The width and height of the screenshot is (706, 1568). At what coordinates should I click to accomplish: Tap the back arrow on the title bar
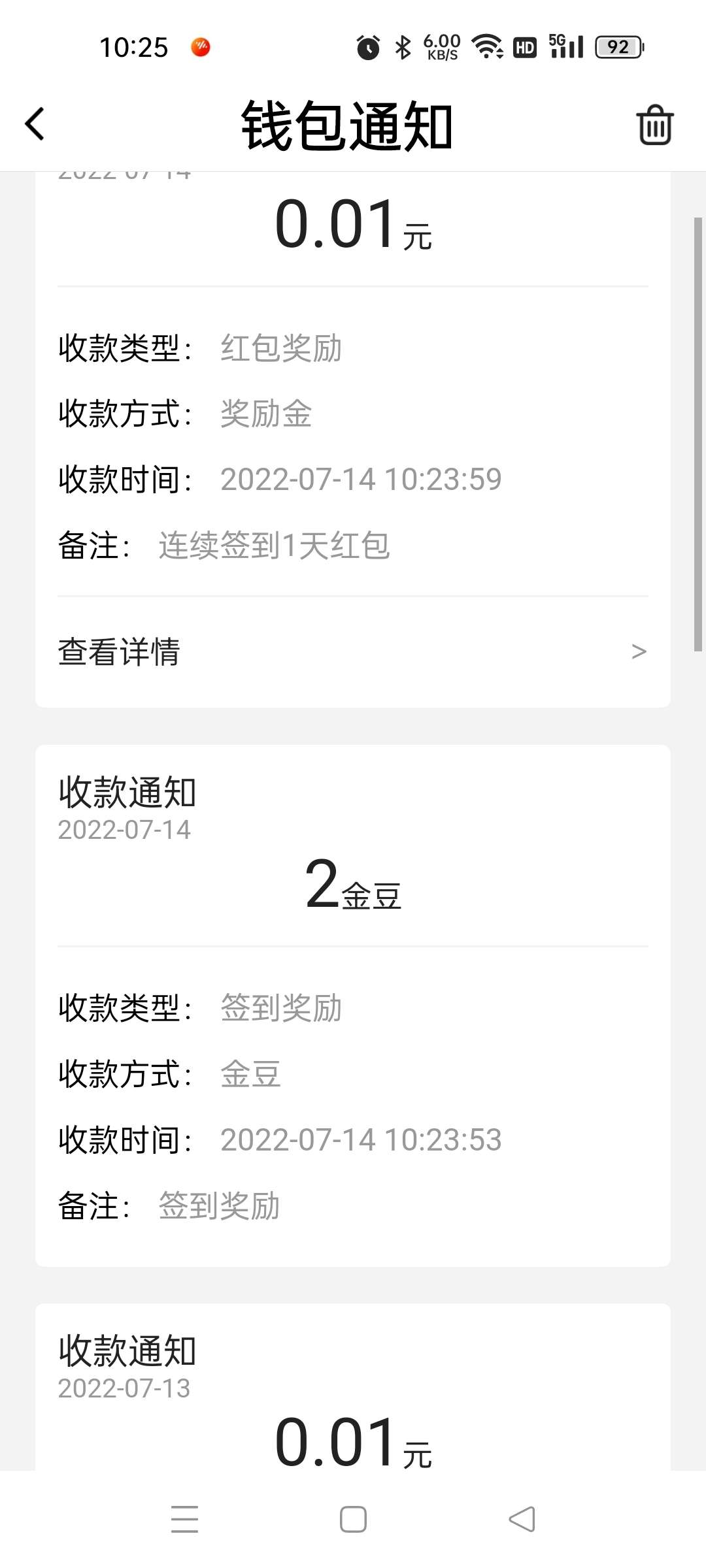(35, 124)
